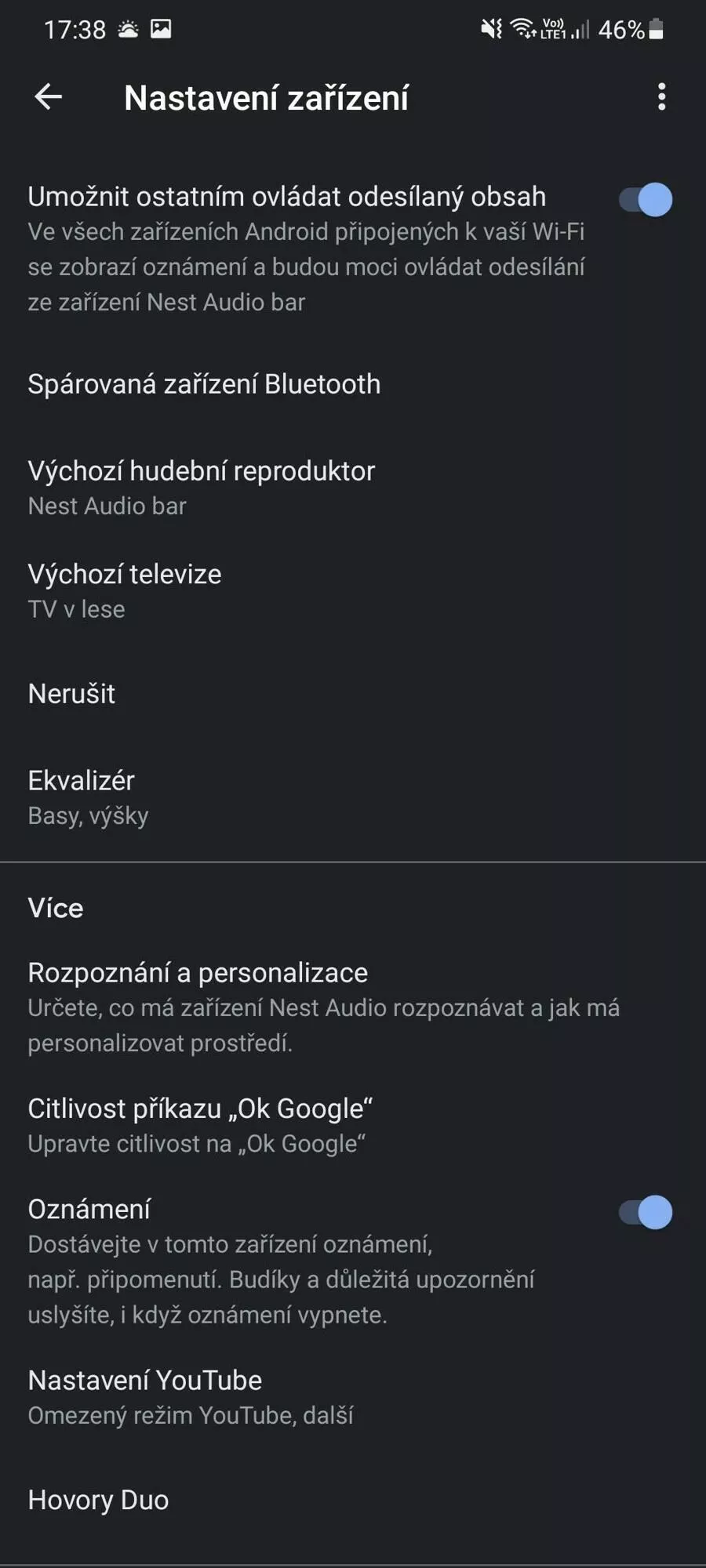The image size is (706, 1568).
Task: Open Výchozí televize setting
Action: click(x=353, y=590)
